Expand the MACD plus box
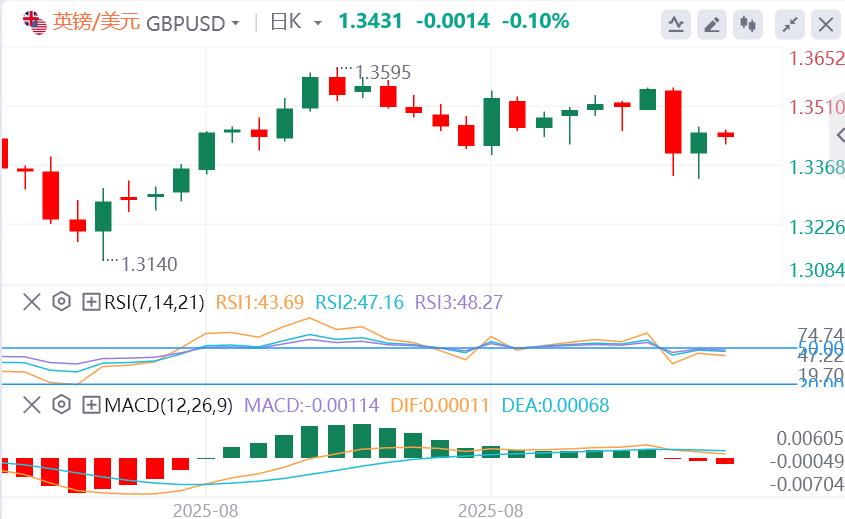Image resolution: width=845 pixels, height=519 pixels. point(91,405)
